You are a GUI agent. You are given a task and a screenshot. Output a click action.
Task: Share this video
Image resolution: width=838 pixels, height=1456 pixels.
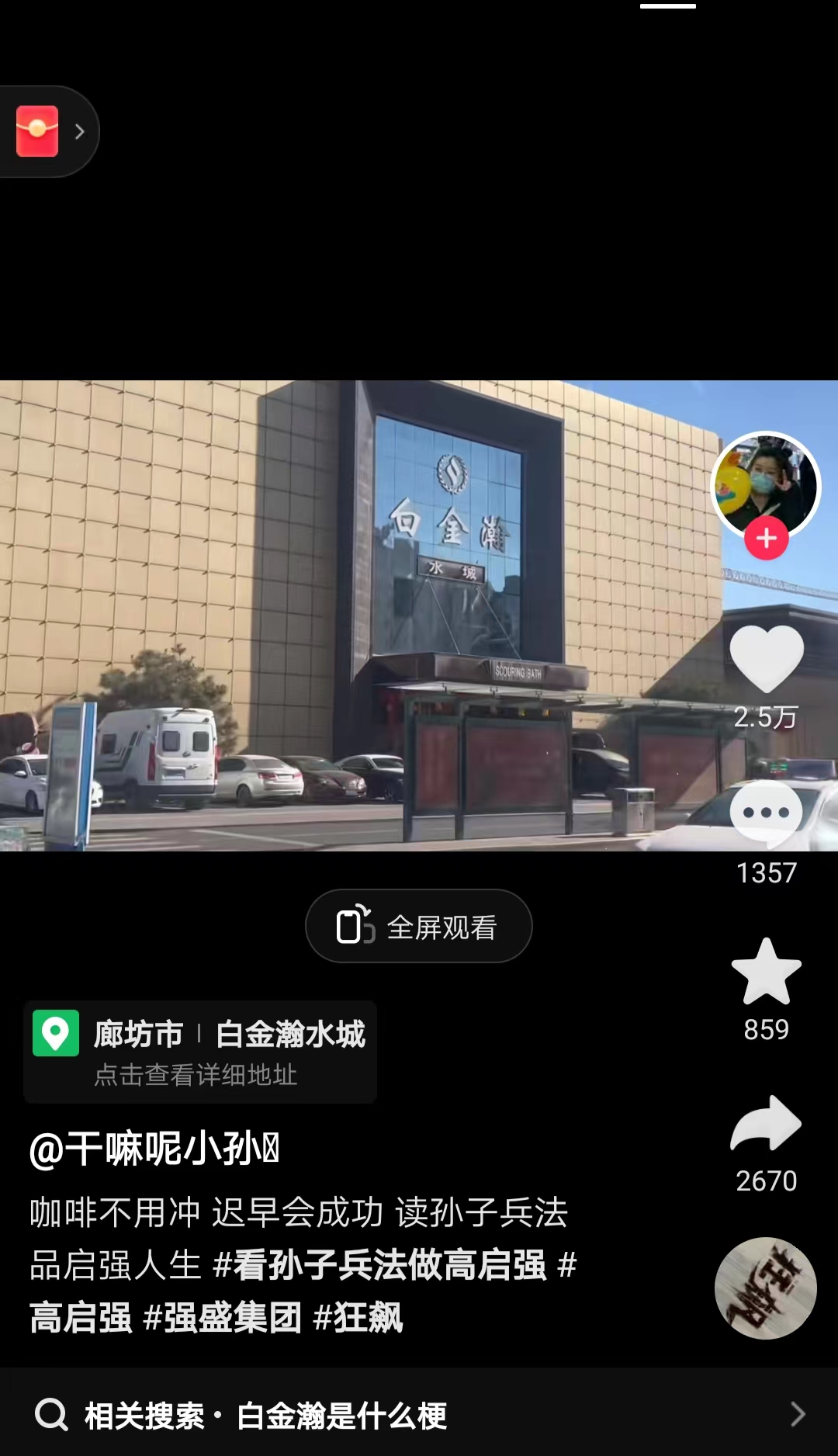(x=767, y=1123)
